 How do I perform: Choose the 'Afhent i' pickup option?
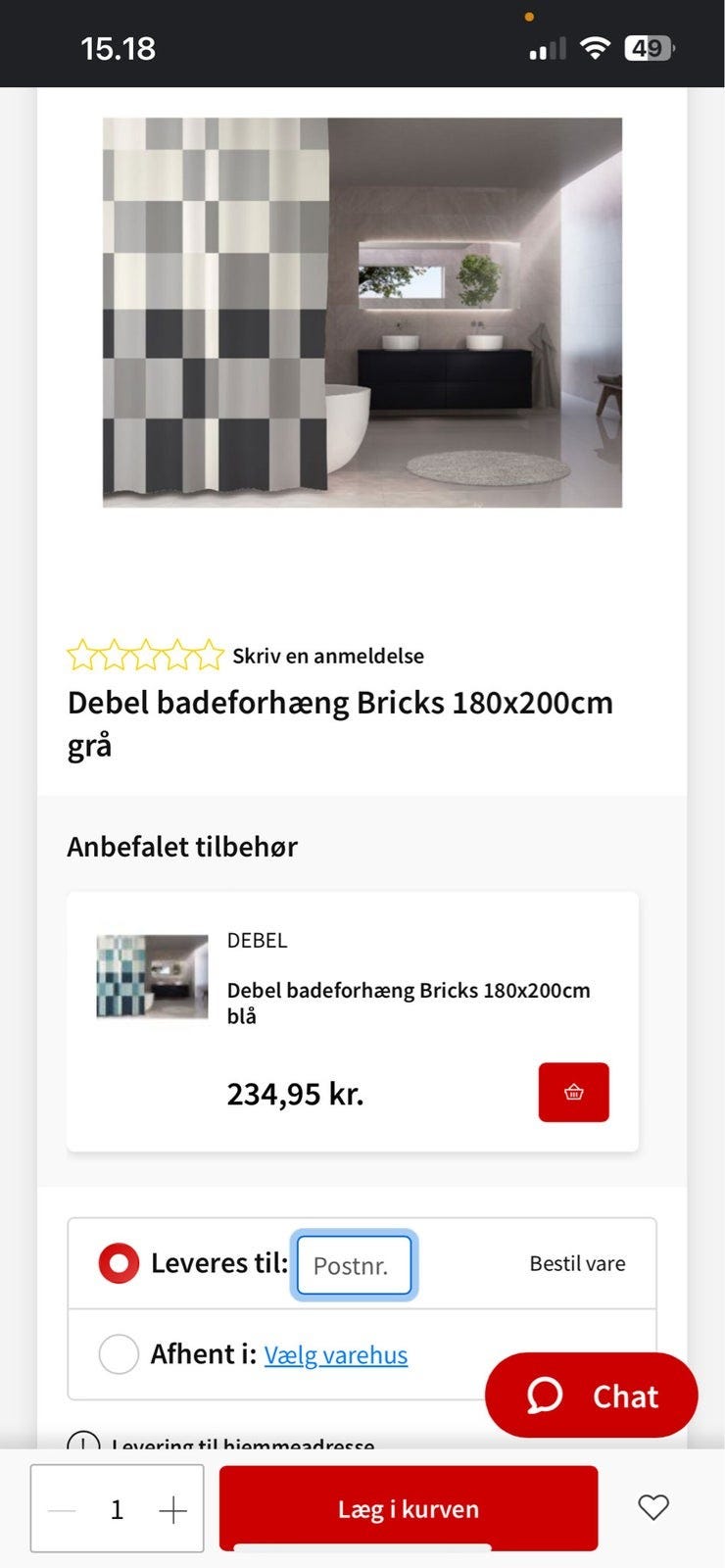(119, 1354)
